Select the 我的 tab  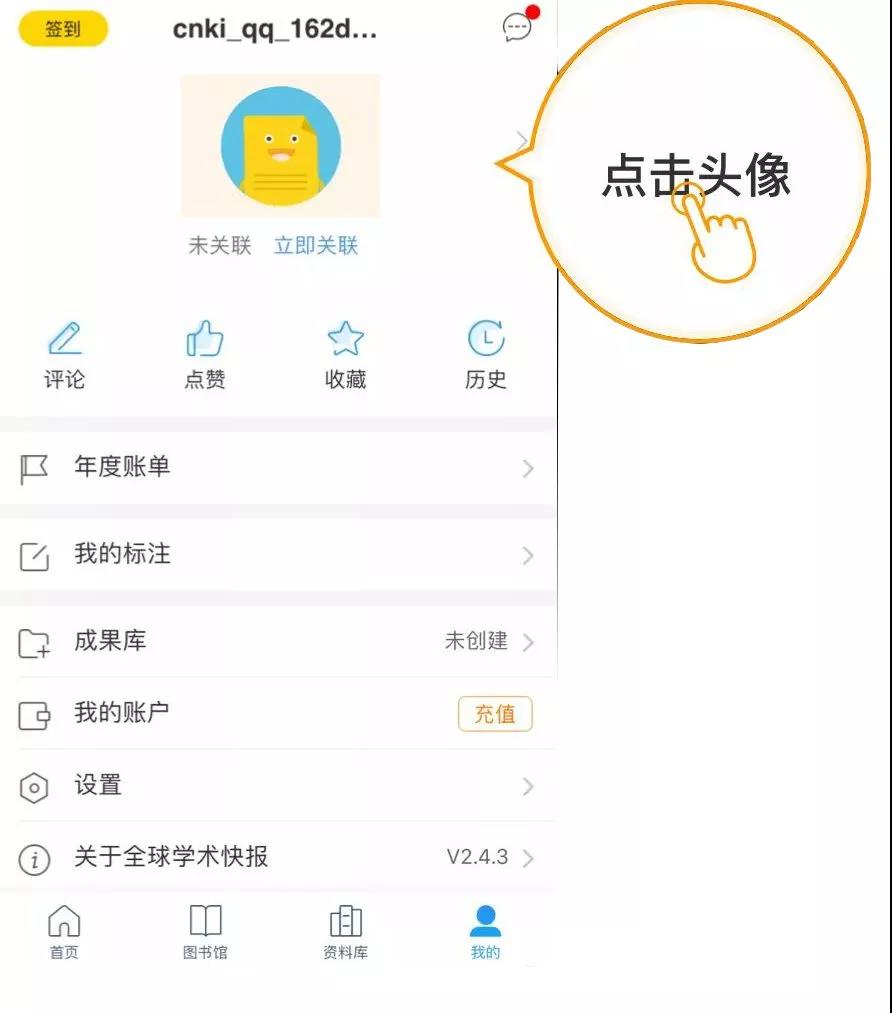tap(486, 931)
